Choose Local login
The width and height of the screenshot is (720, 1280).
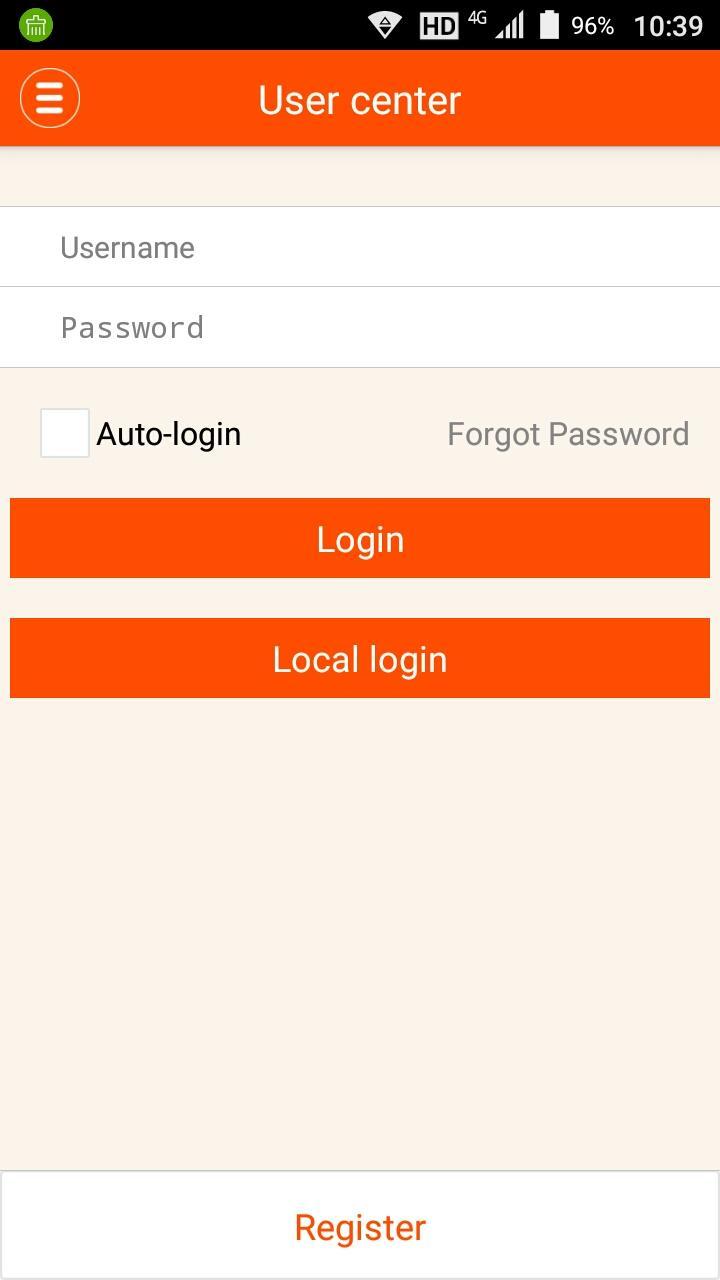[360, 659]
